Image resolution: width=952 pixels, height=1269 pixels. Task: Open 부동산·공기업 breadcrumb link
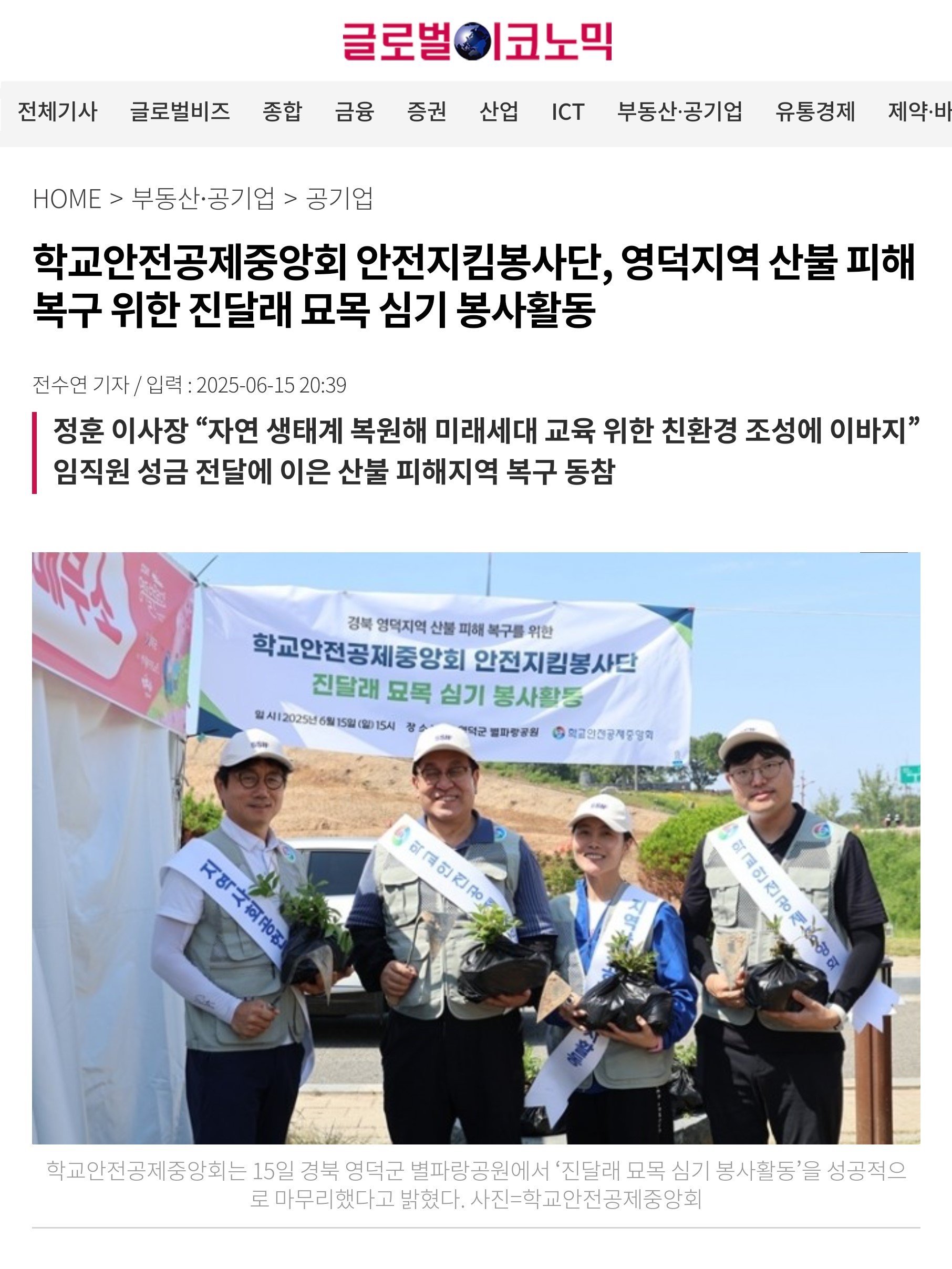[x=203, y=199]
